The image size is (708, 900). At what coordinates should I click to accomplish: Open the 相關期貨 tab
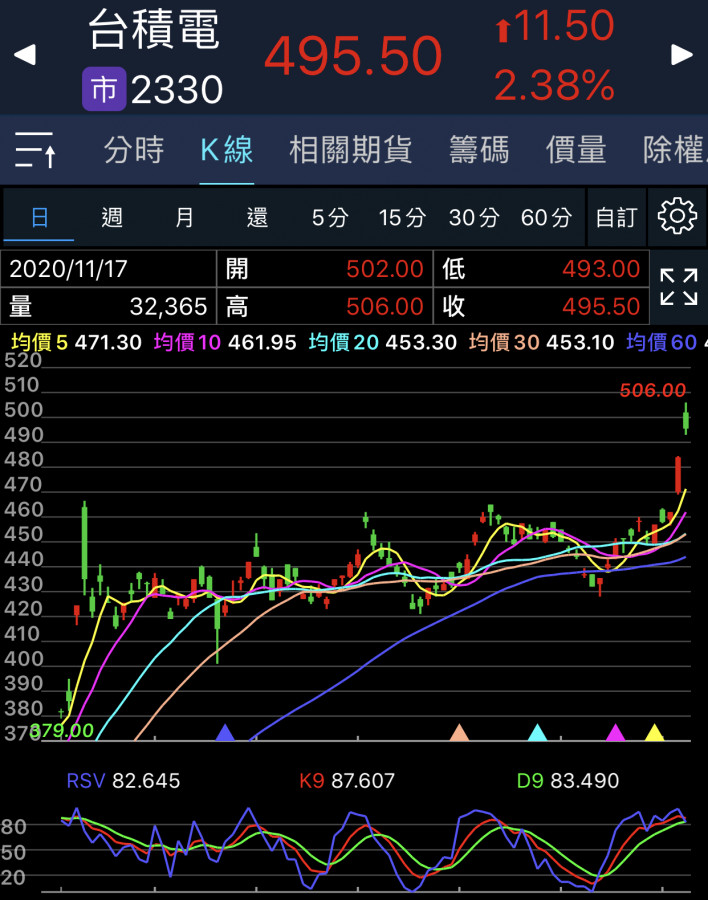click(350, 151)
